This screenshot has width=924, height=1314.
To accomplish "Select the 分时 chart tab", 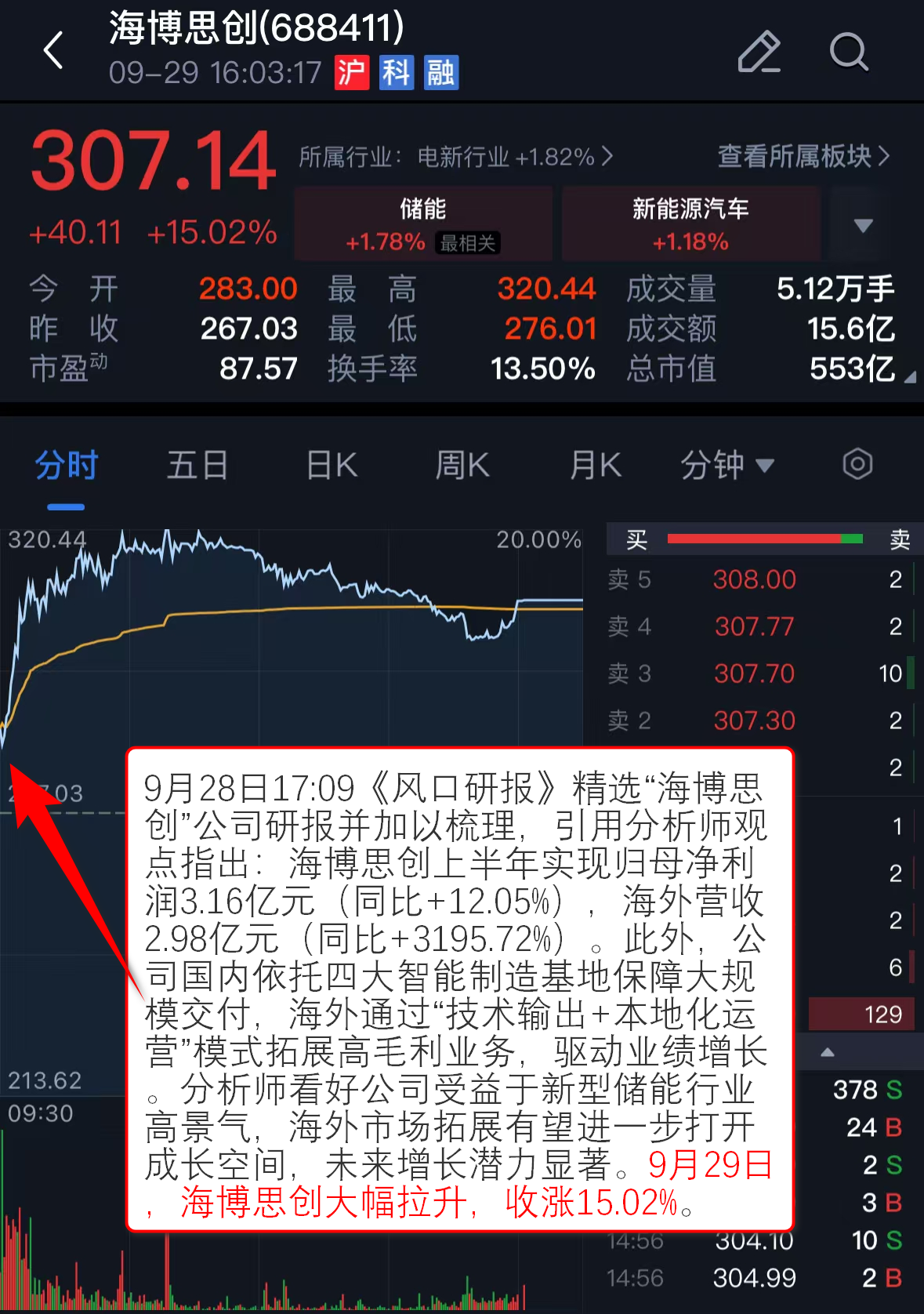I will tap(66, 466).
